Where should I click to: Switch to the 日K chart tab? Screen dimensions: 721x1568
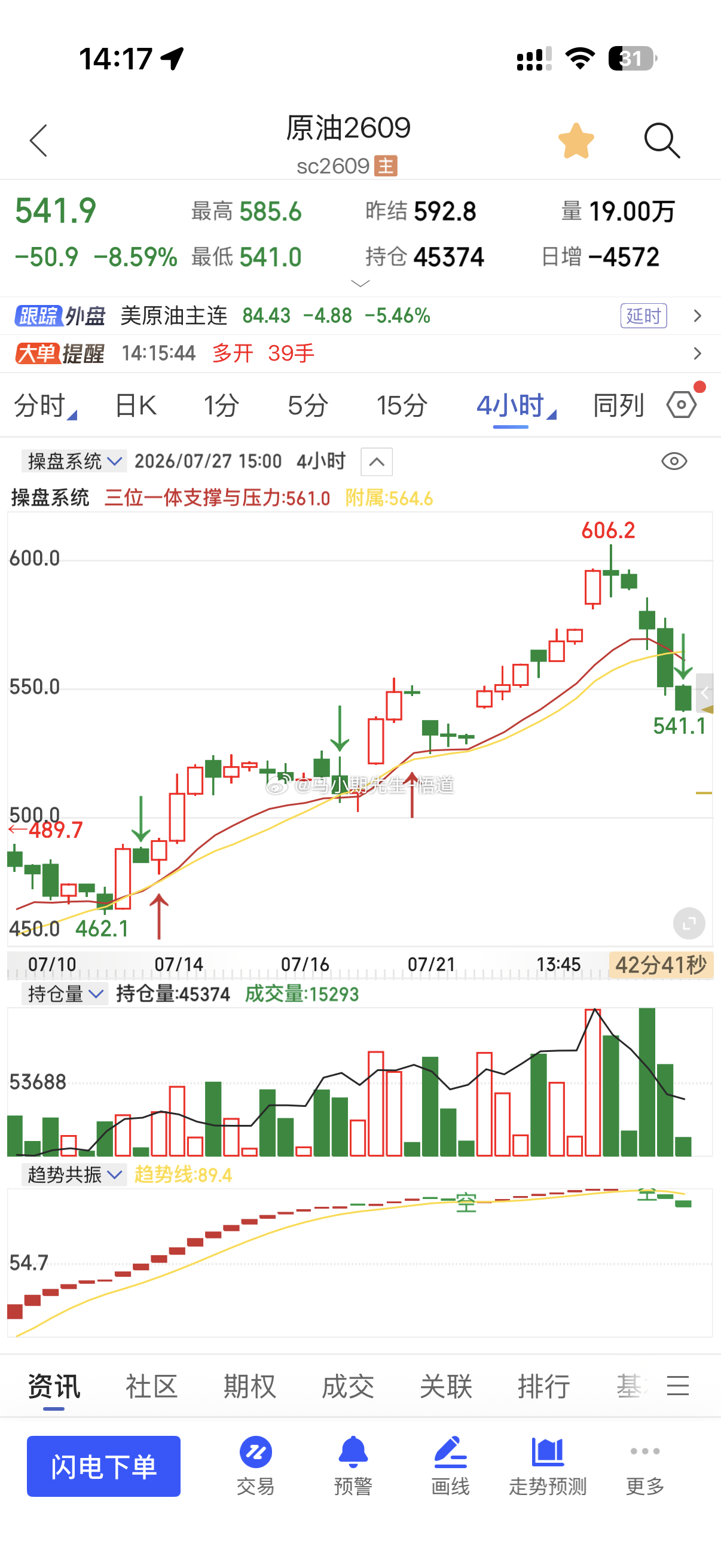[136, 405]
